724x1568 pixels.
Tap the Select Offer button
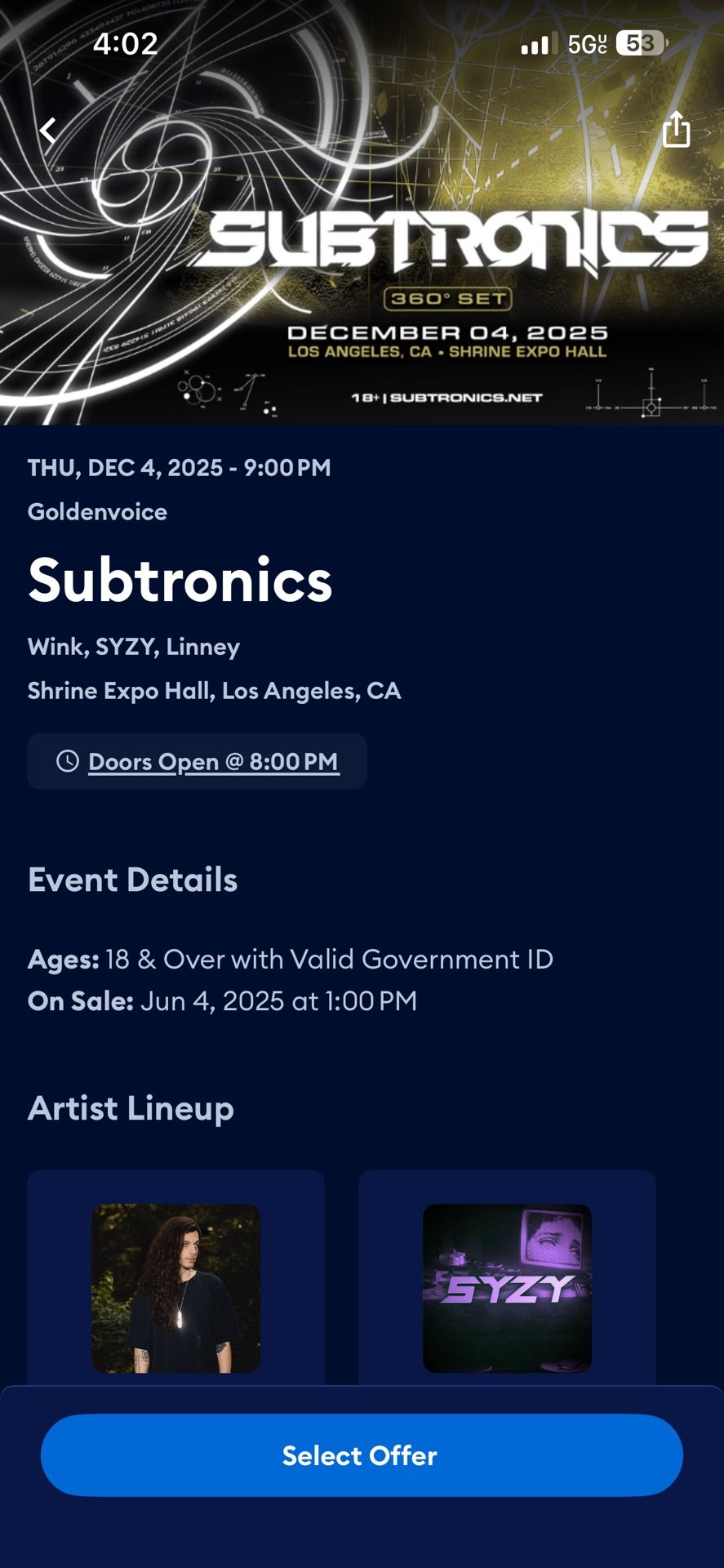[x=360, y=1455]
